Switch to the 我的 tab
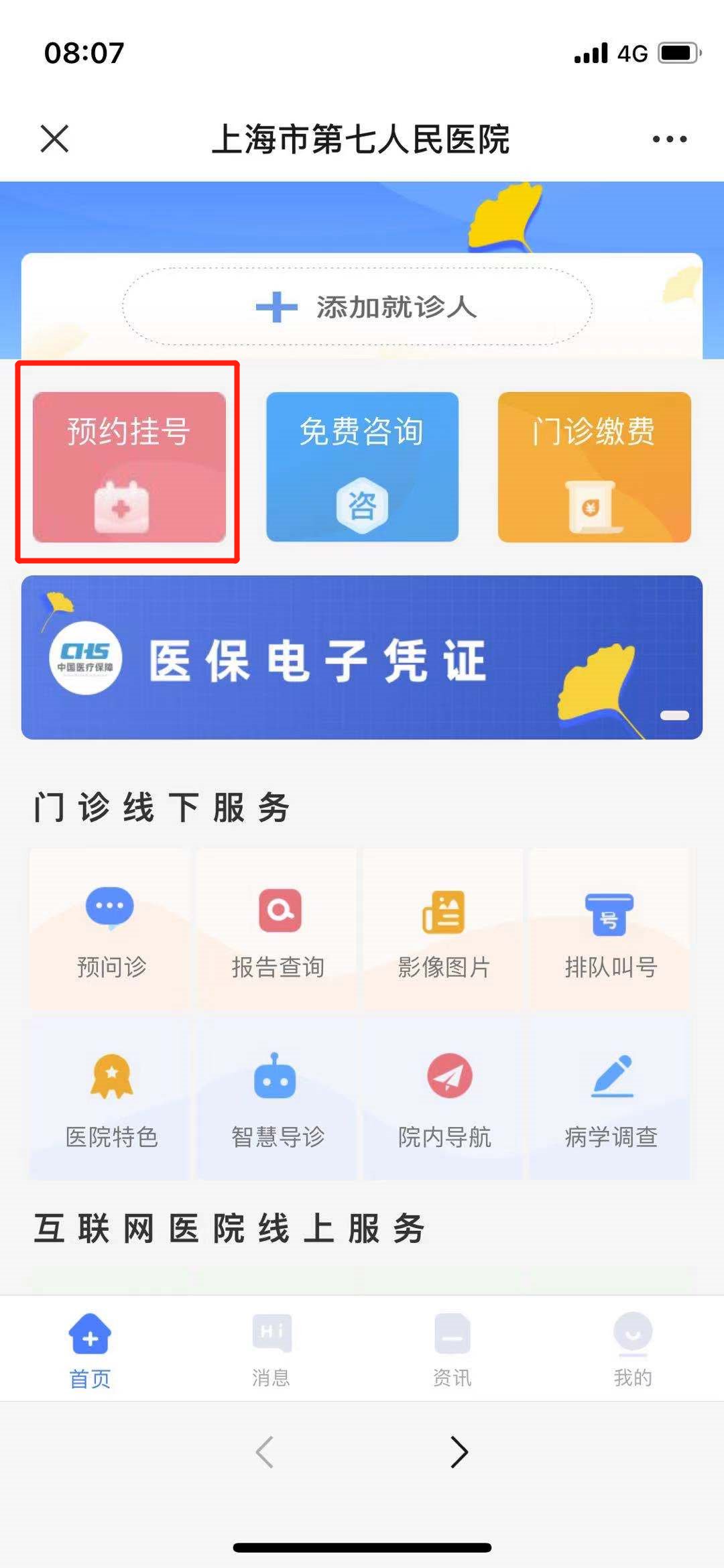This screenshot has width=724, height=1568. tap(633, 1349)
